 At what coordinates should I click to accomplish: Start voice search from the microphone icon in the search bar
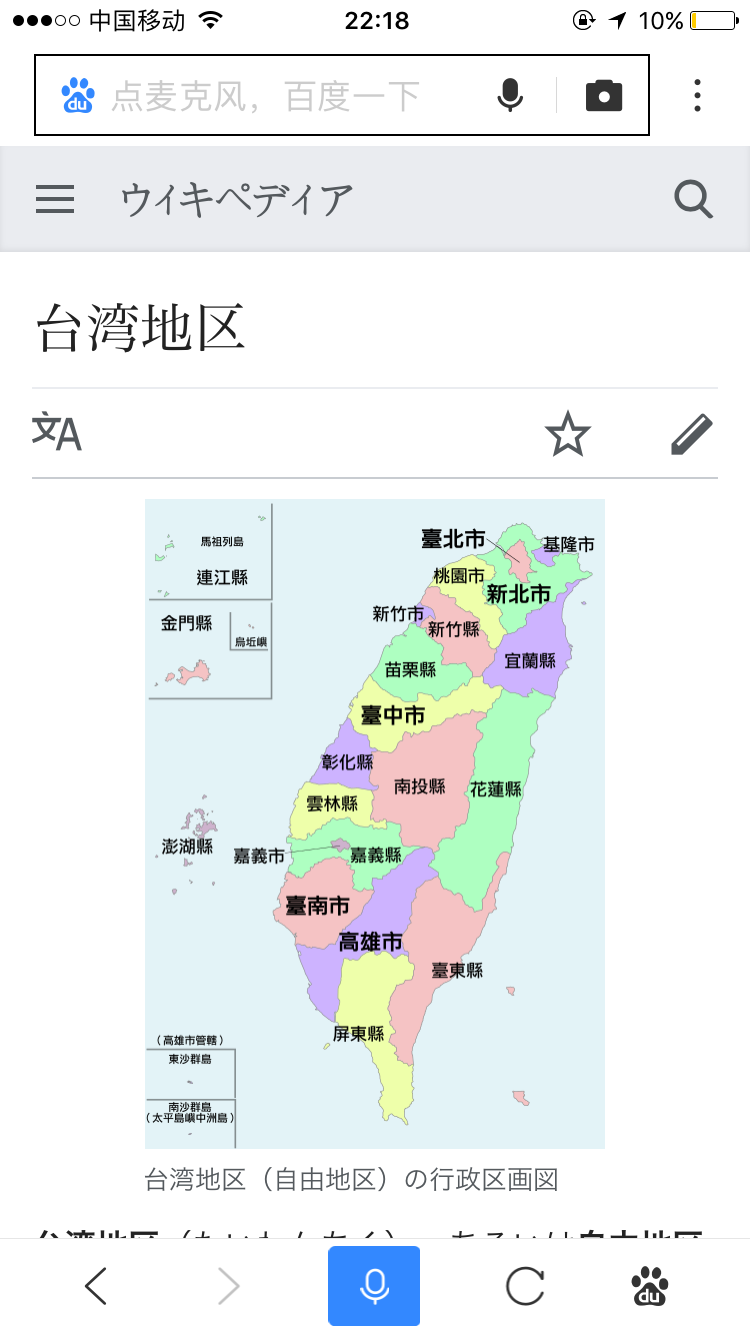click(510, 96)
